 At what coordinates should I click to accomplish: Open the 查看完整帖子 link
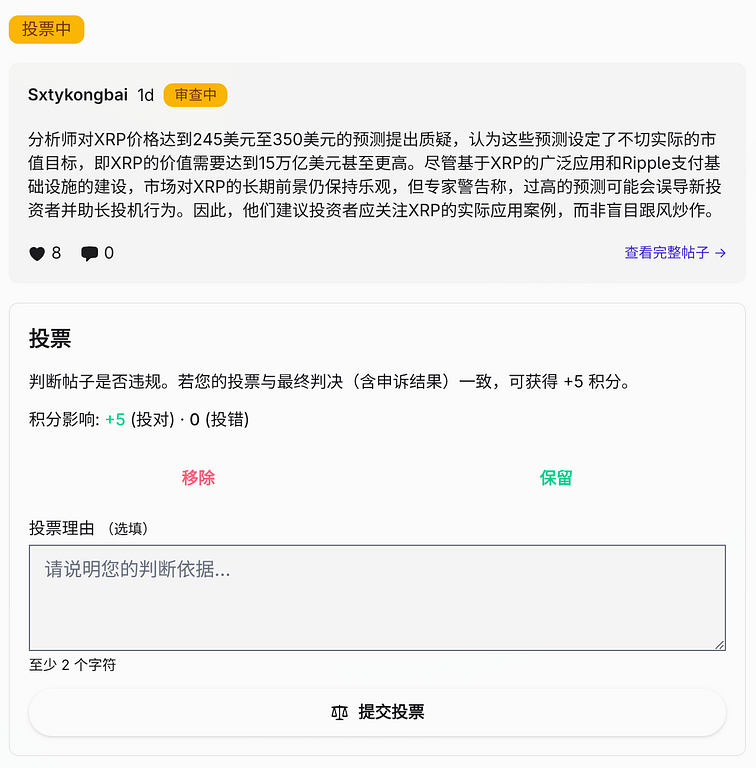tap(675, 253)
